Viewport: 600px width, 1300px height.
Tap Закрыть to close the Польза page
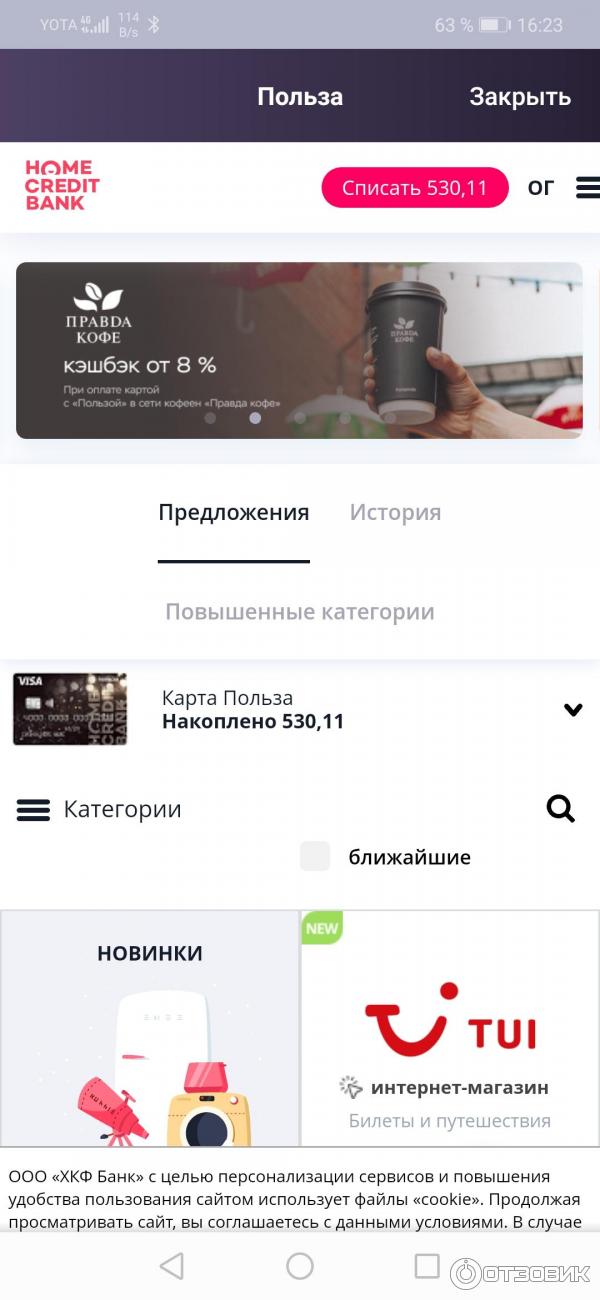pyautogui.click(x=519, y=97)
